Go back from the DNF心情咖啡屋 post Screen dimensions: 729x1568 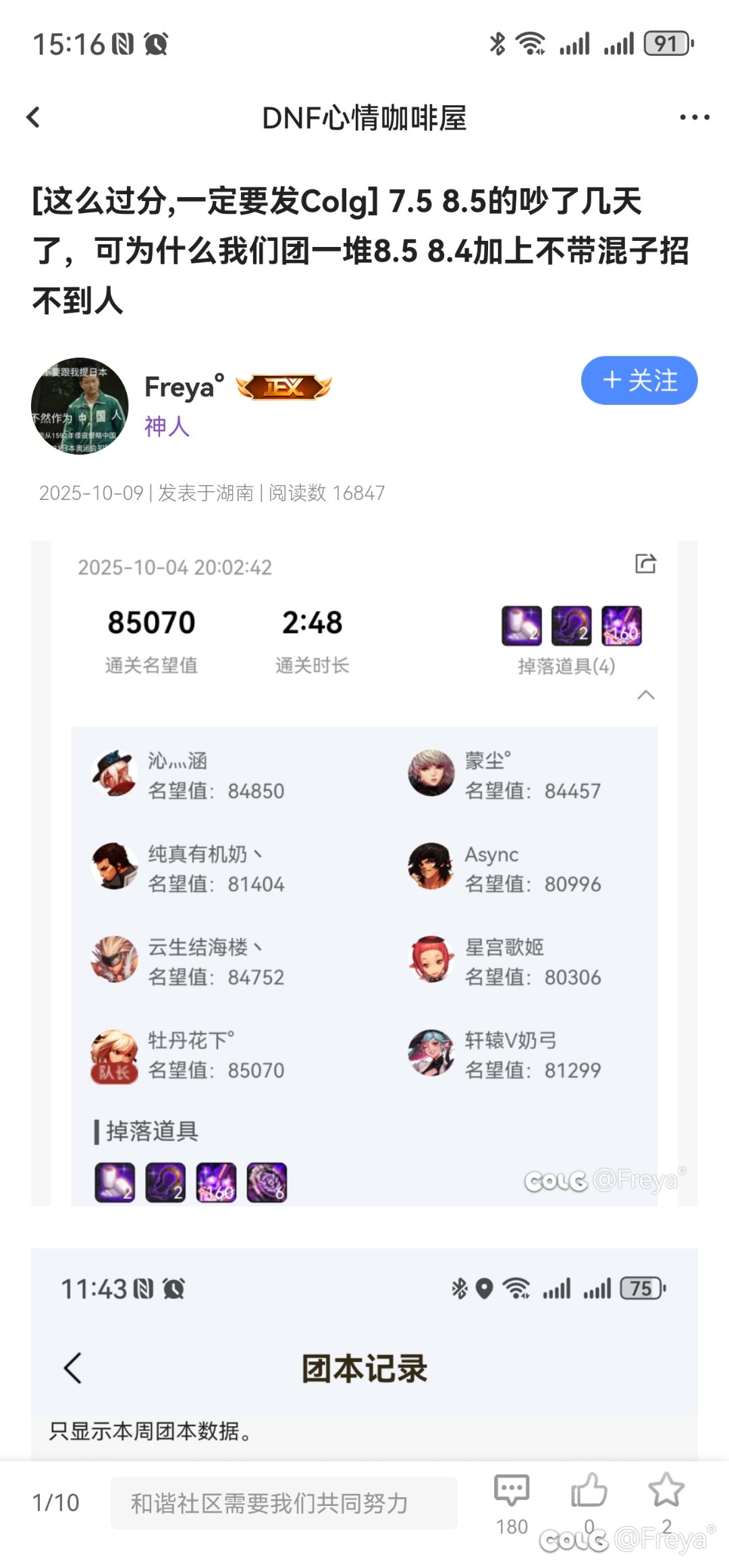34,117
